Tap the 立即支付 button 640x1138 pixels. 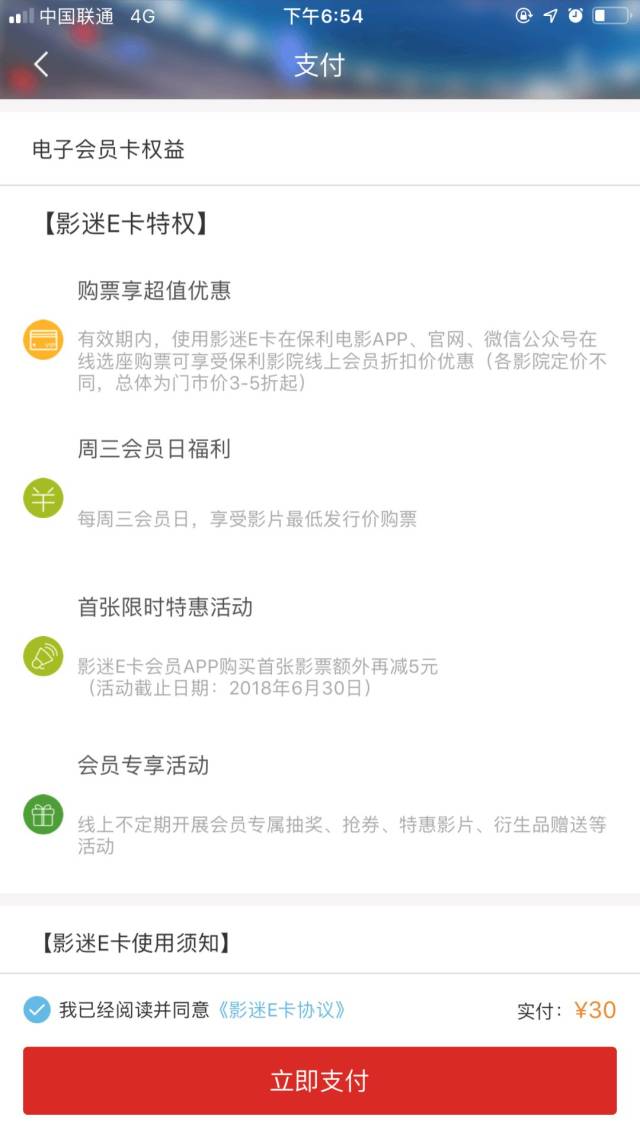pos(320,1081)
